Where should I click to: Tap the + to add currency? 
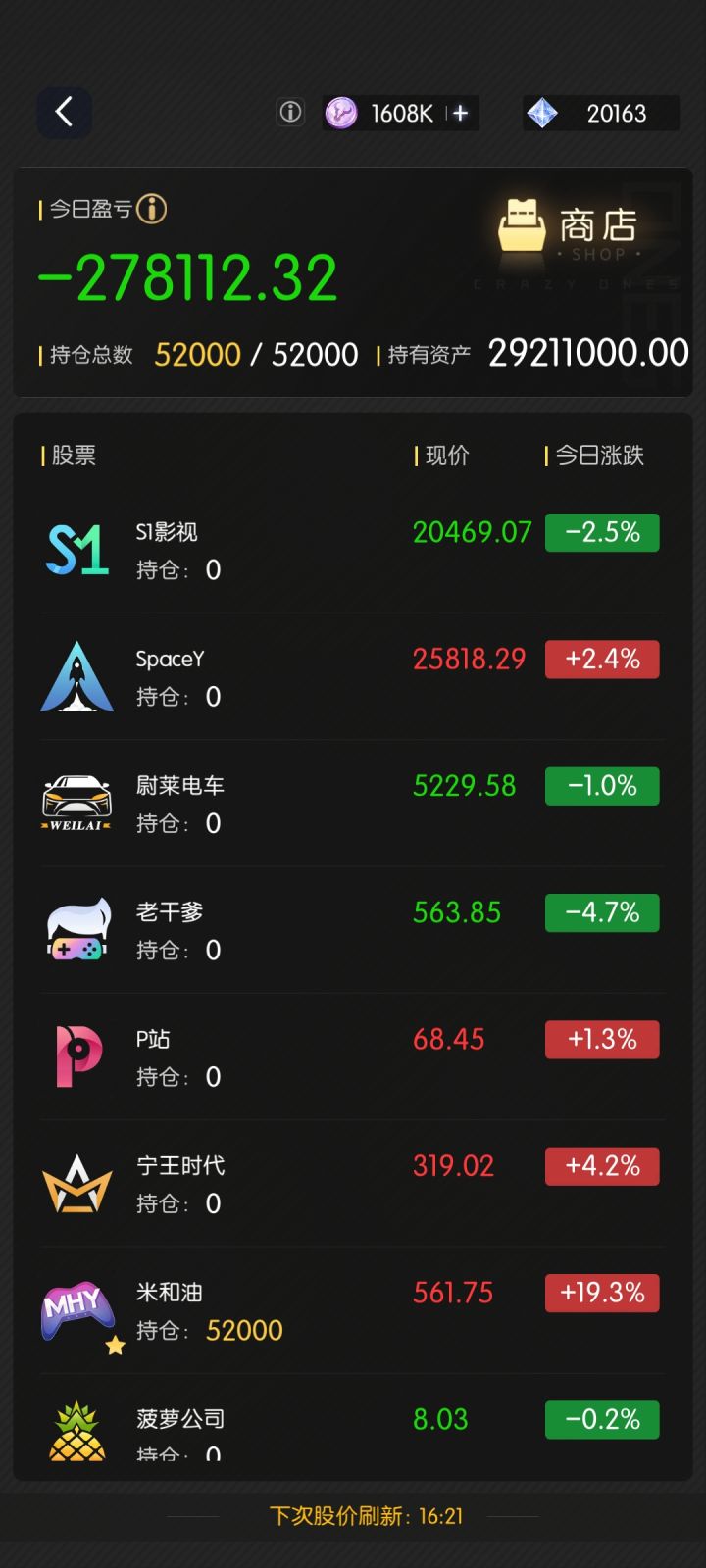[458, 113]
